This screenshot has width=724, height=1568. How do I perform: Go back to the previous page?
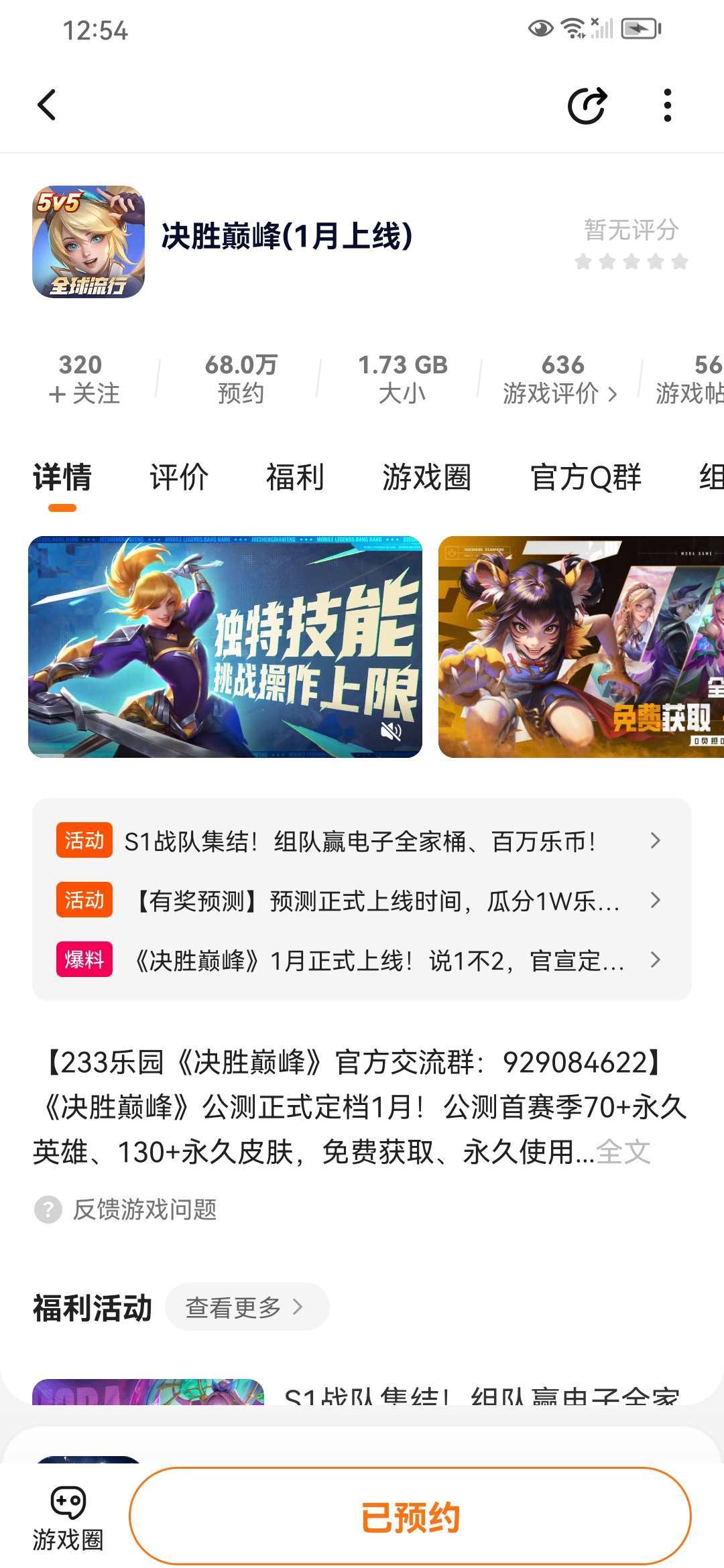pyautogui.click(x=47, y=105)
